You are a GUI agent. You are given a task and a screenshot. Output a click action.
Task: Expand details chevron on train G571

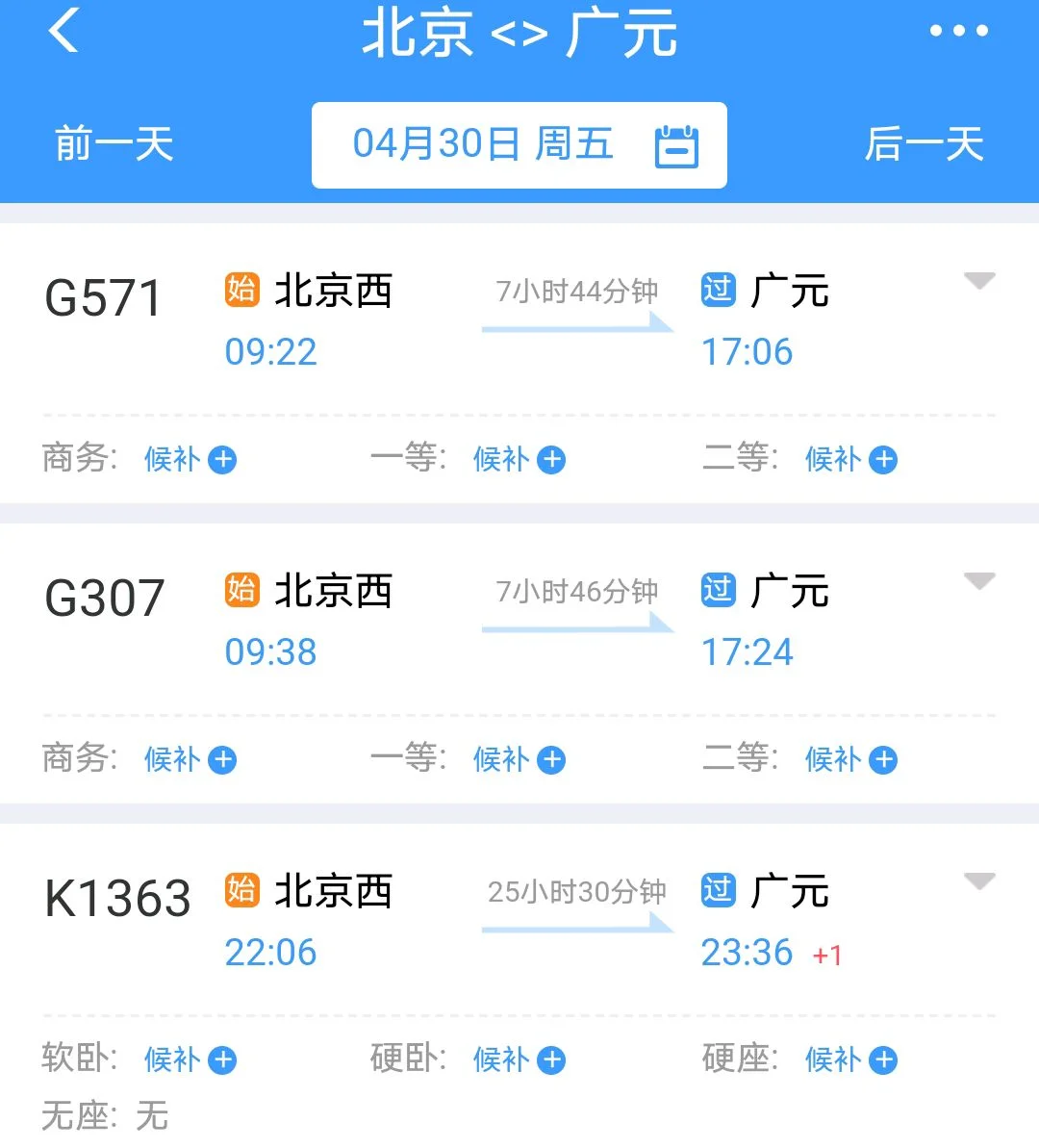[981, 281]
